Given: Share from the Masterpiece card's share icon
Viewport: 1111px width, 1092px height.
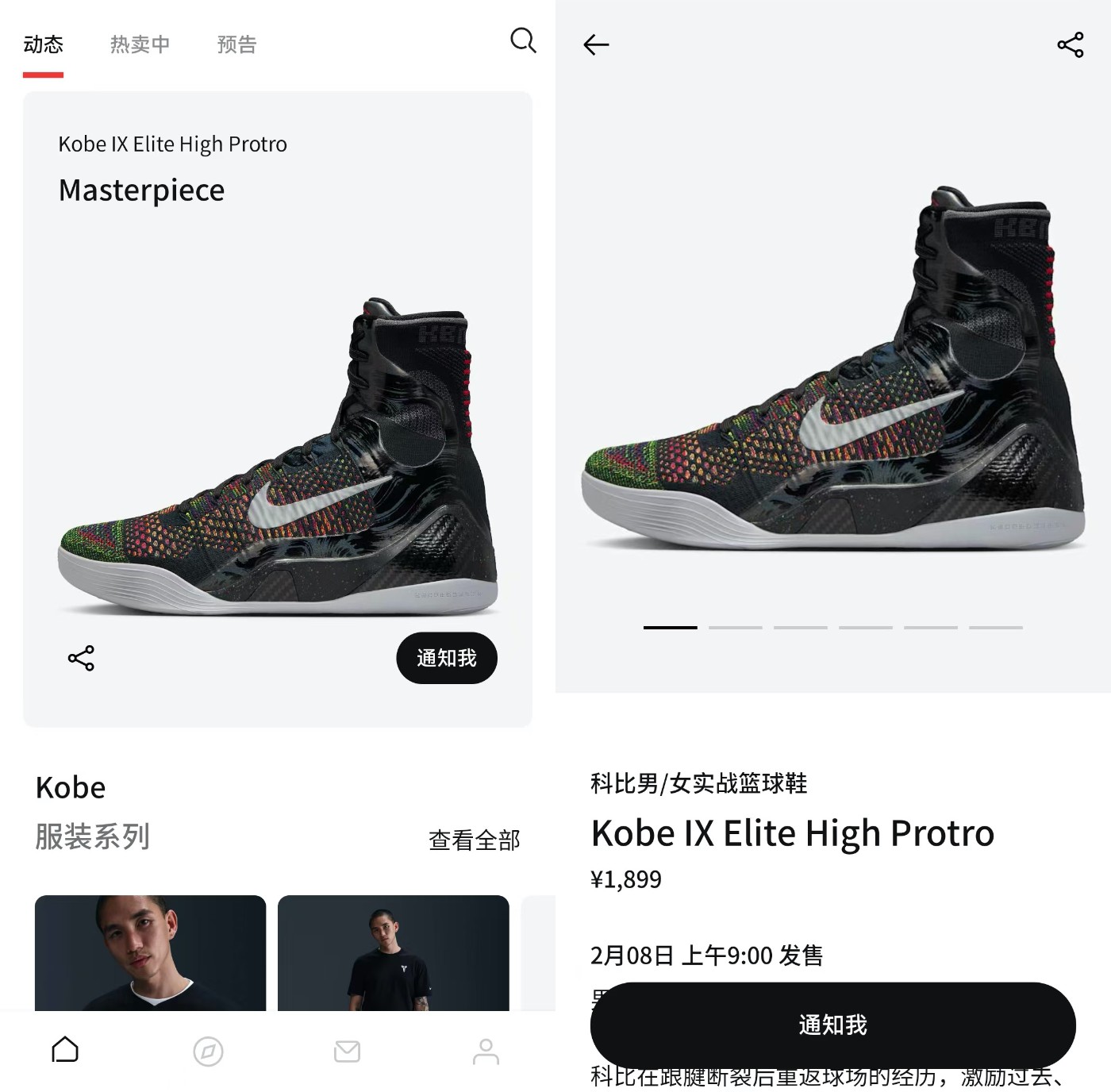Looking at the screenshot, I should tap(81, 658).
